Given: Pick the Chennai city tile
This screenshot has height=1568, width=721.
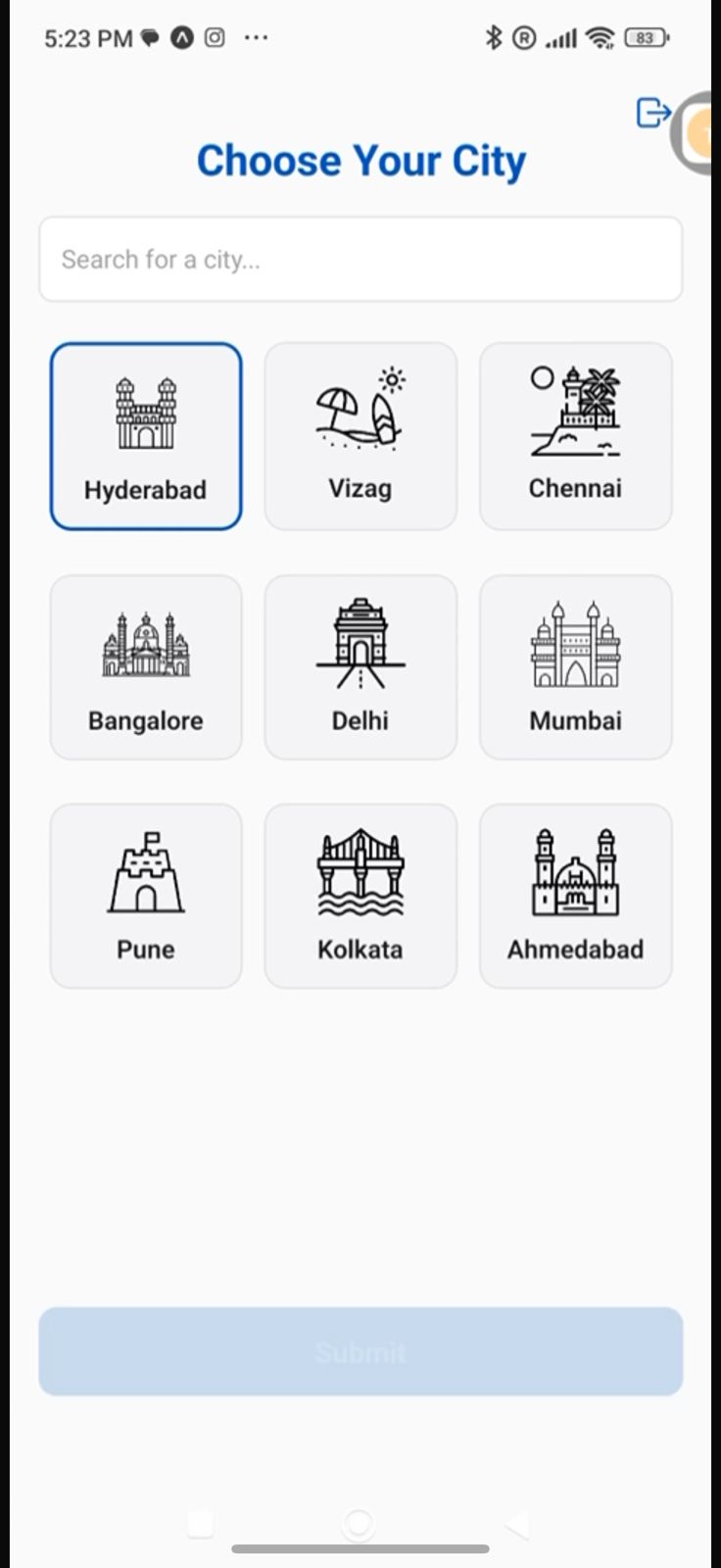Looking at the screenshot, I should [x=575, y=436].
